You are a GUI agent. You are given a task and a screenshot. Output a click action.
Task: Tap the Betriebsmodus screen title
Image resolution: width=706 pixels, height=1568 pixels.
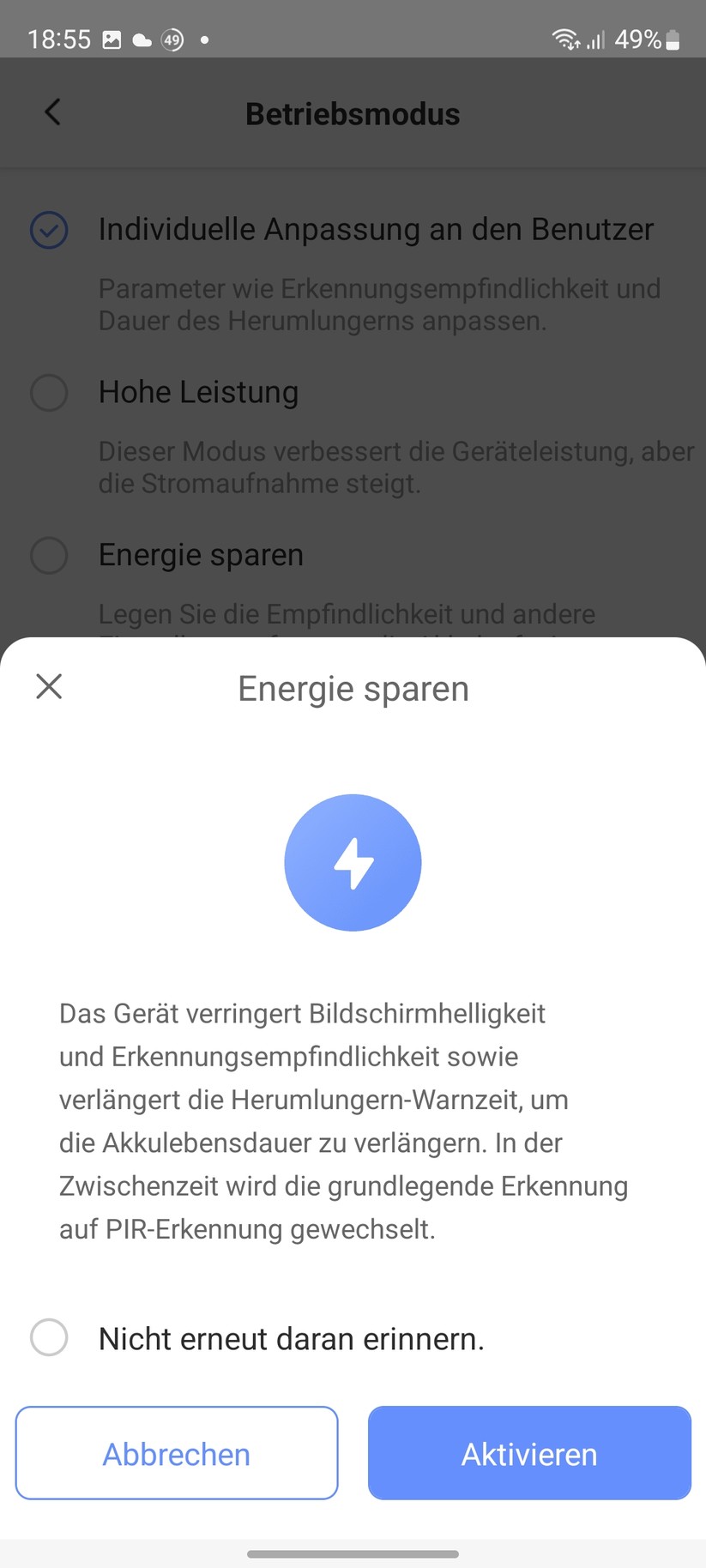(353, 113)
